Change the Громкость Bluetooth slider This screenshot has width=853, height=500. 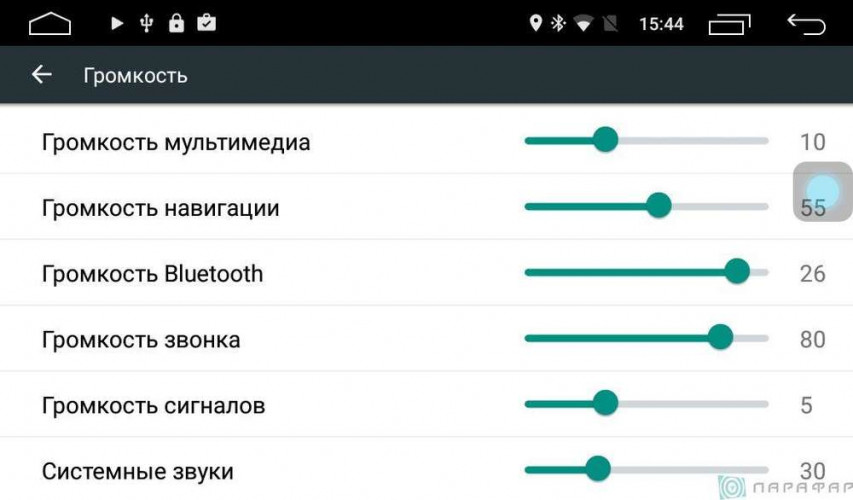(x=737, y=271)
